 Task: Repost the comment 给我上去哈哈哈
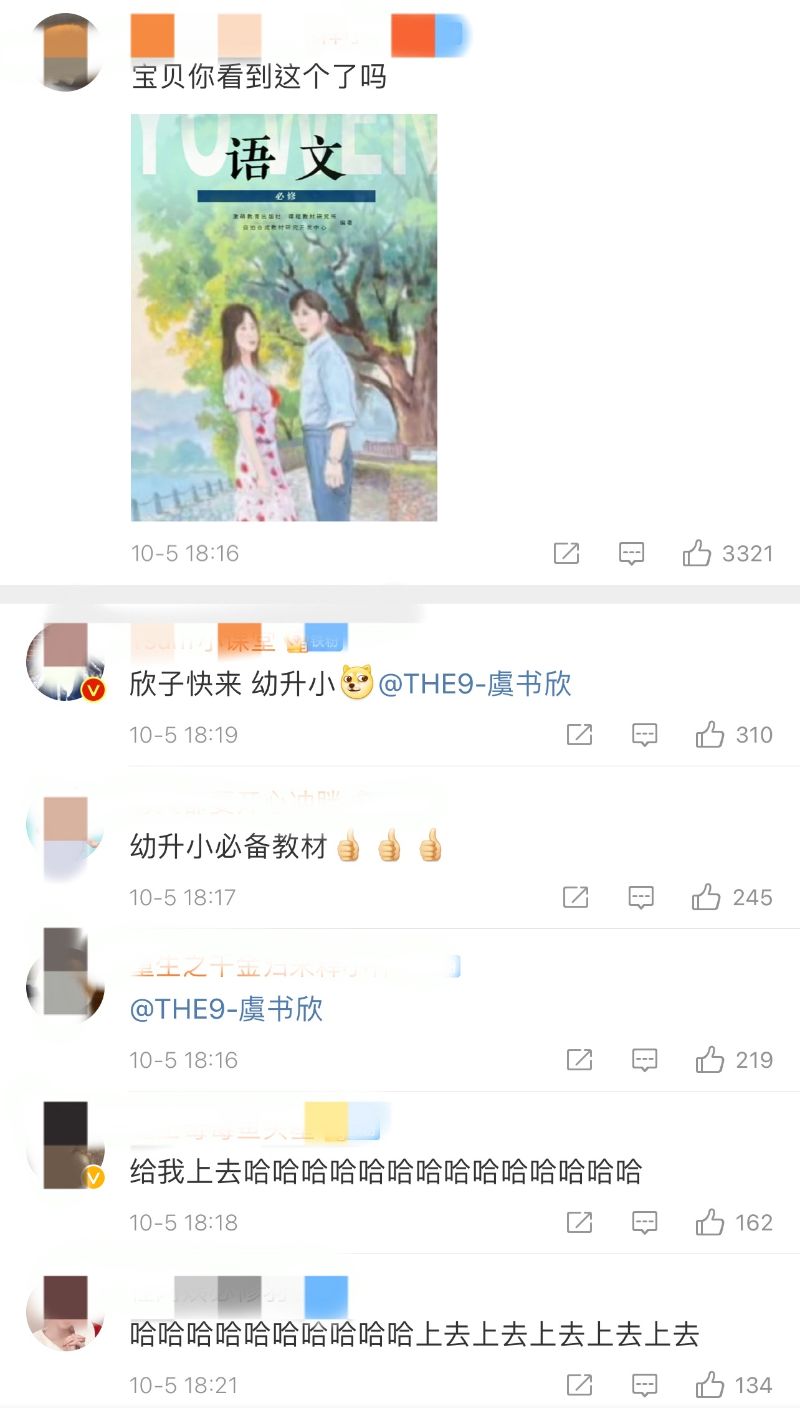579,1222
